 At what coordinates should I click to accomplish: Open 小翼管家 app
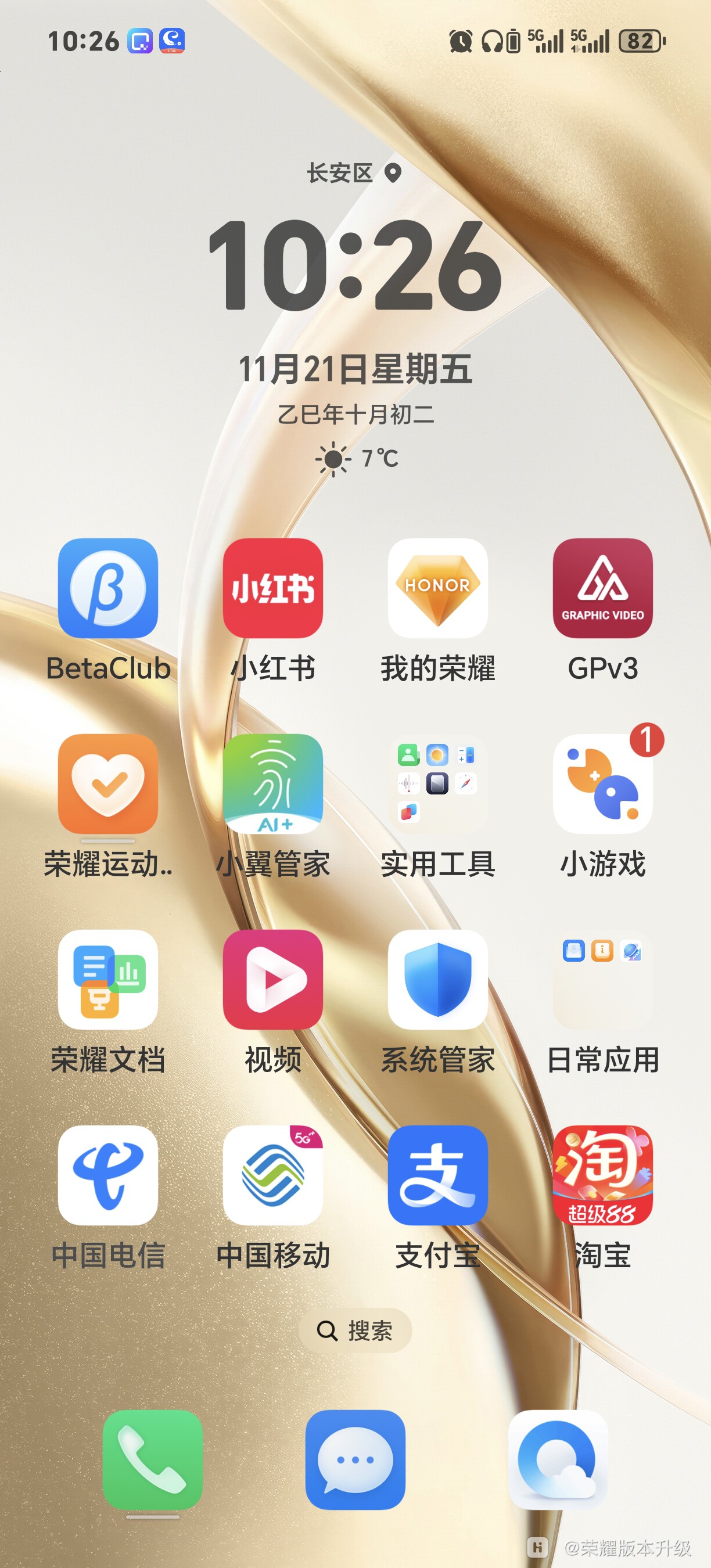pyautogui.click(x=272, y=784)
